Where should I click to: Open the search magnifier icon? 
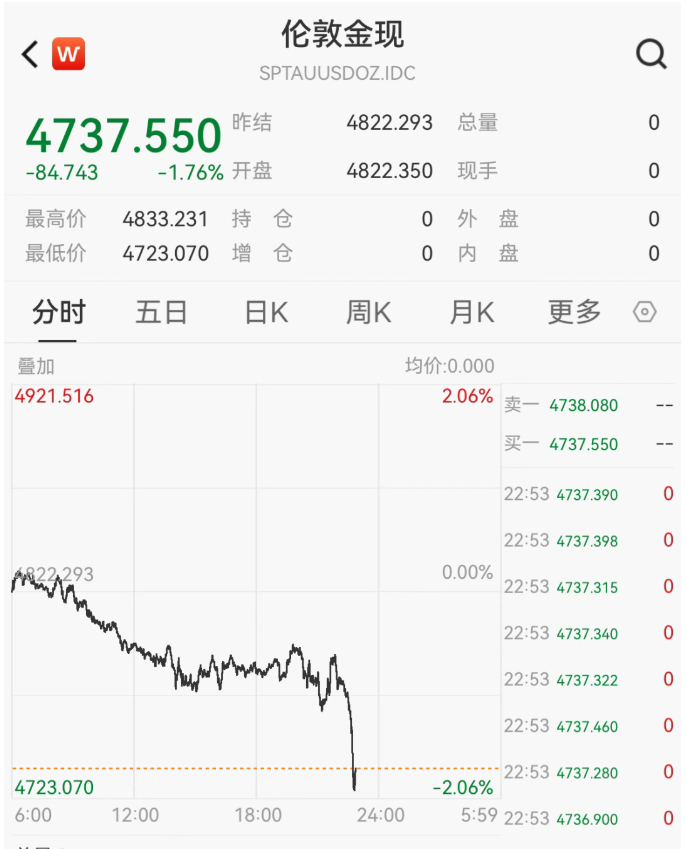point(651,54)
